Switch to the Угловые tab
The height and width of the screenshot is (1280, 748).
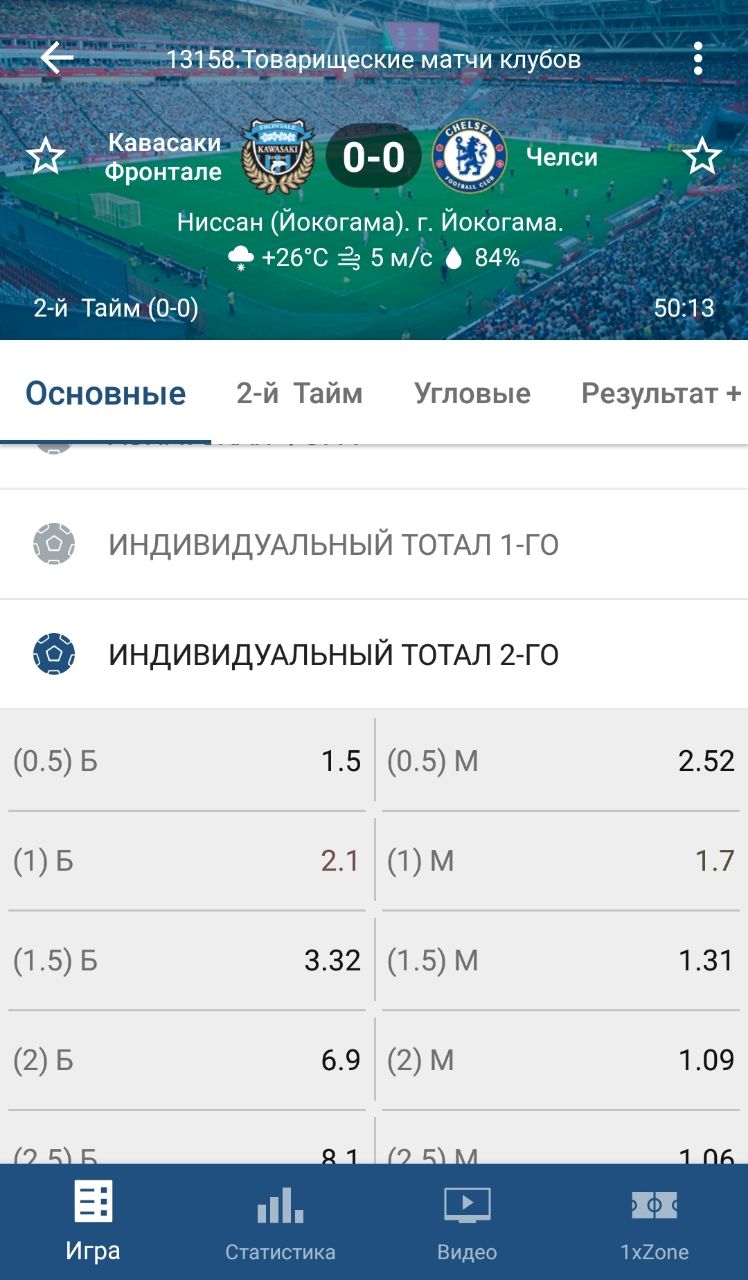point(472,393)
